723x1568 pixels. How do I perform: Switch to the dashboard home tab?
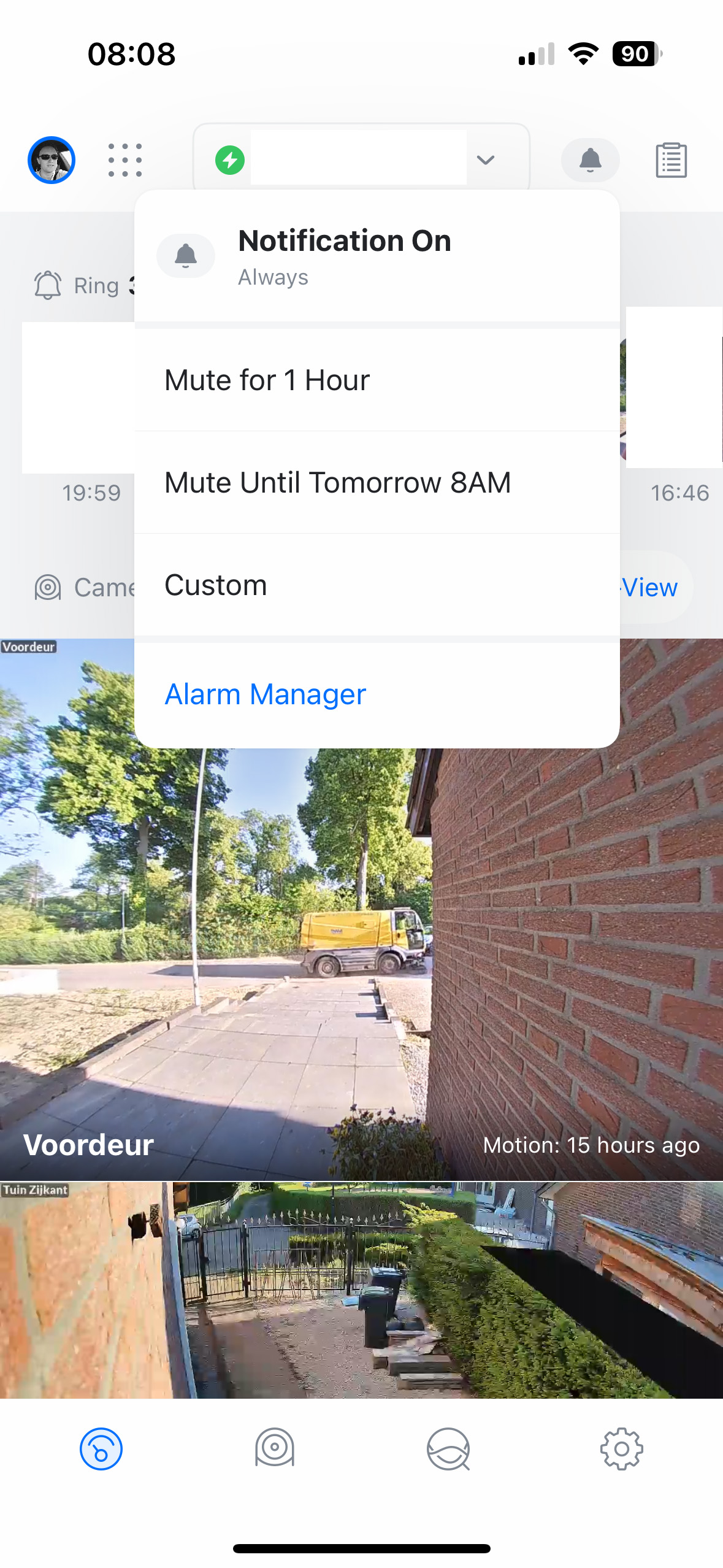[x=101, y=1448]
